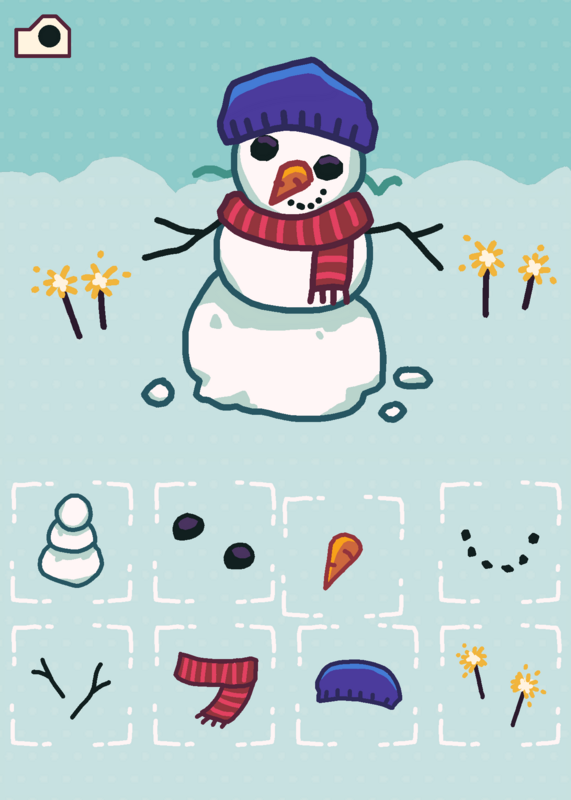Screen dimensions: 571x800
Task: Tap the red striped scarf tile
Action: (214, 685)
